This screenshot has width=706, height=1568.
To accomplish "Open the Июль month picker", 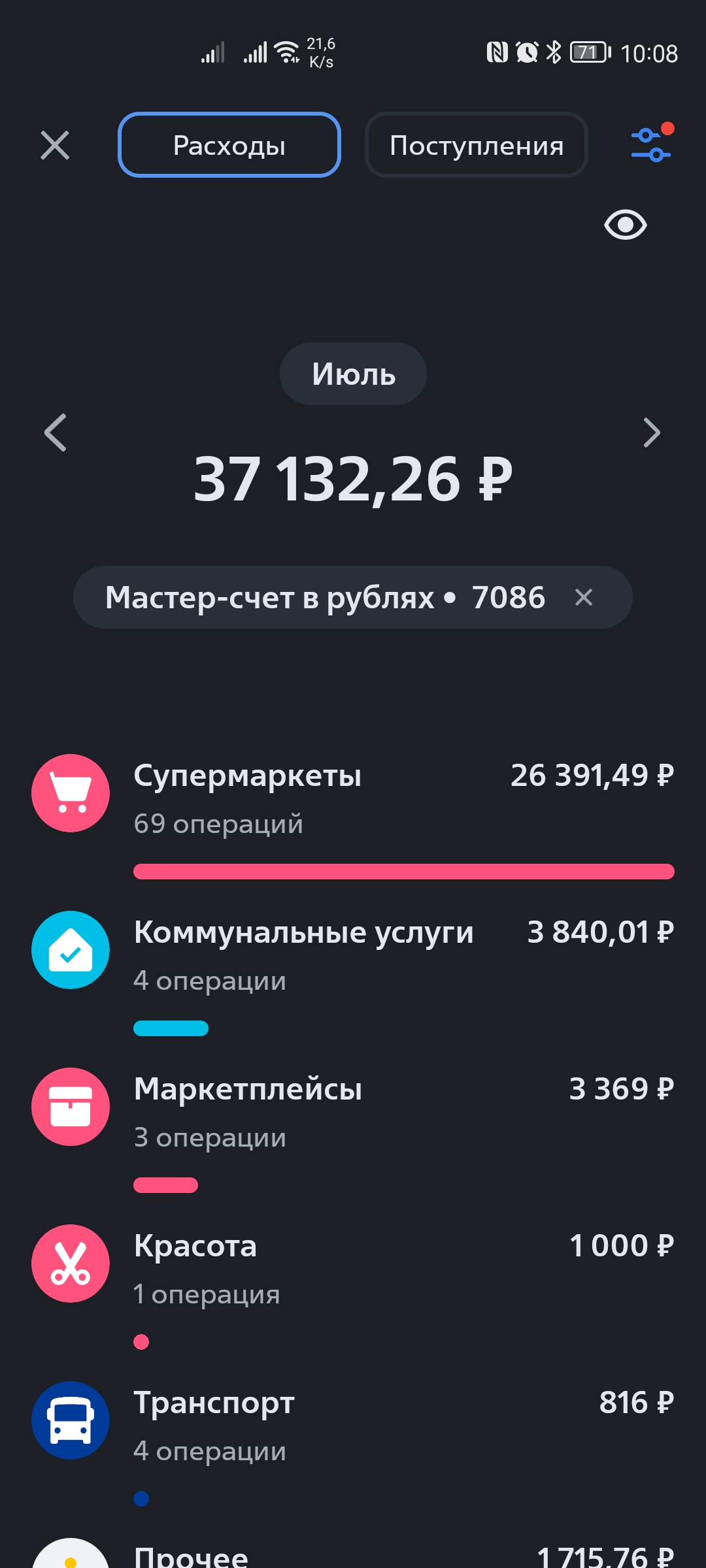I will click(353, 374).
